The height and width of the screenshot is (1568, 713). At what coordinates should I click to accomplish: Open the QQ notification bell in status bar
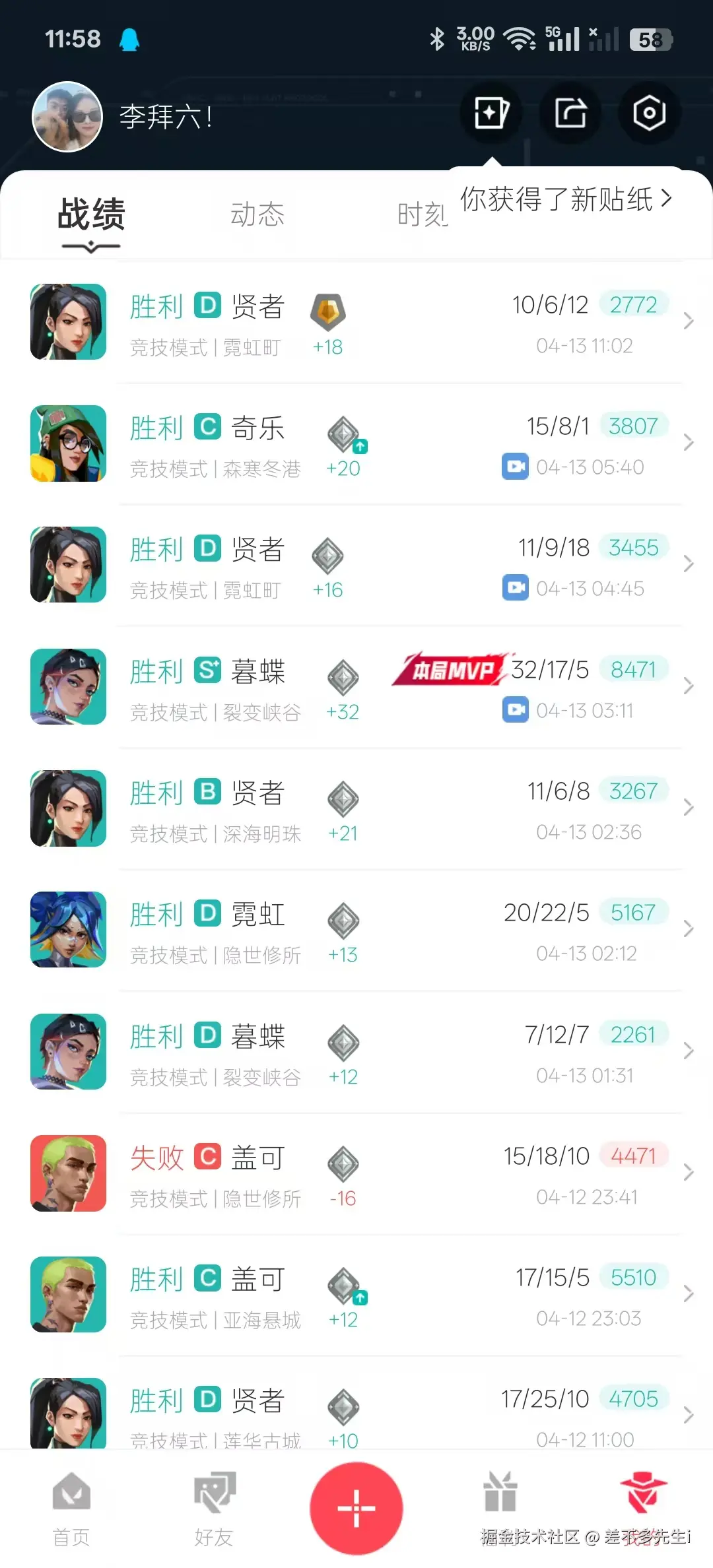[131, 40]
